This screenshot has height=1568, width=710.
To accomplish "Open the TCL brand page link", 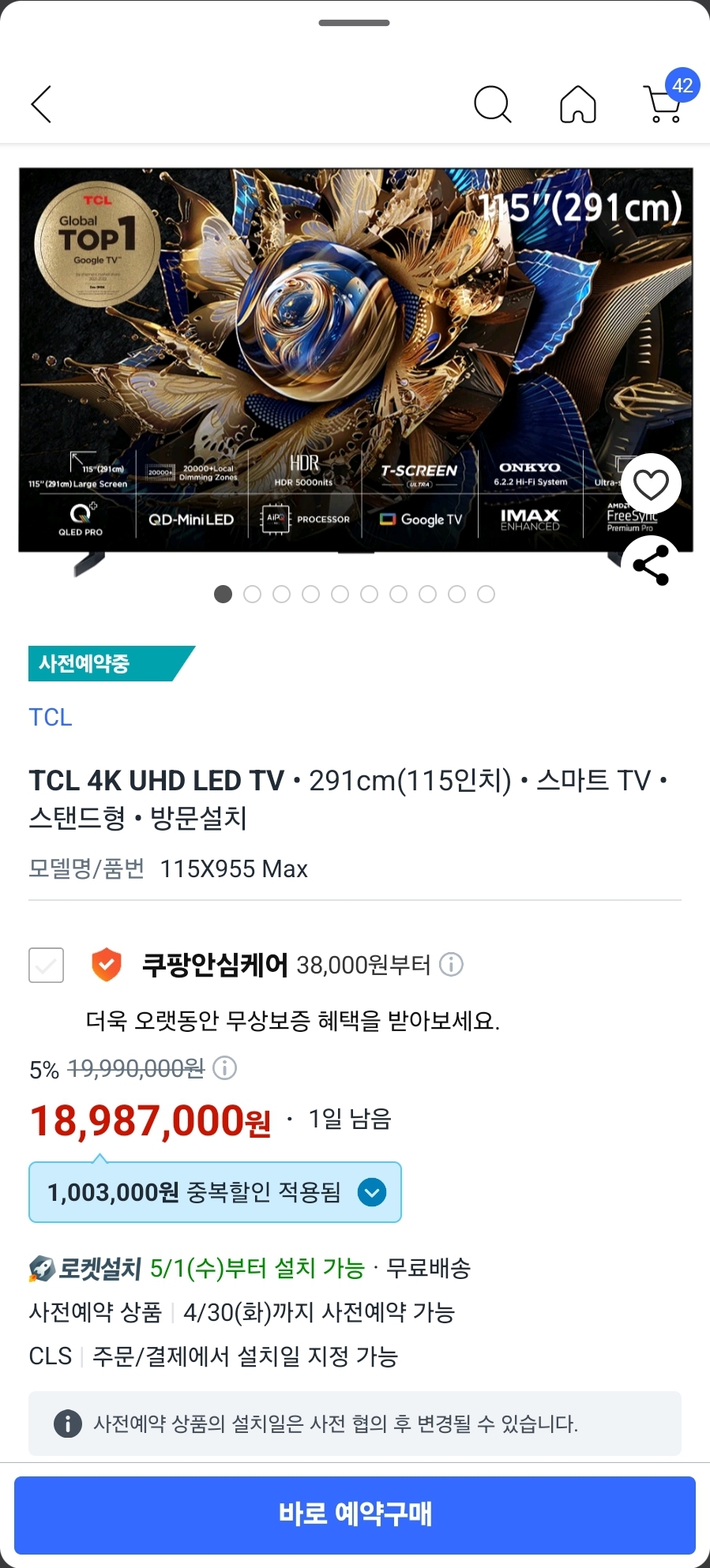I will tap(50, 717).
